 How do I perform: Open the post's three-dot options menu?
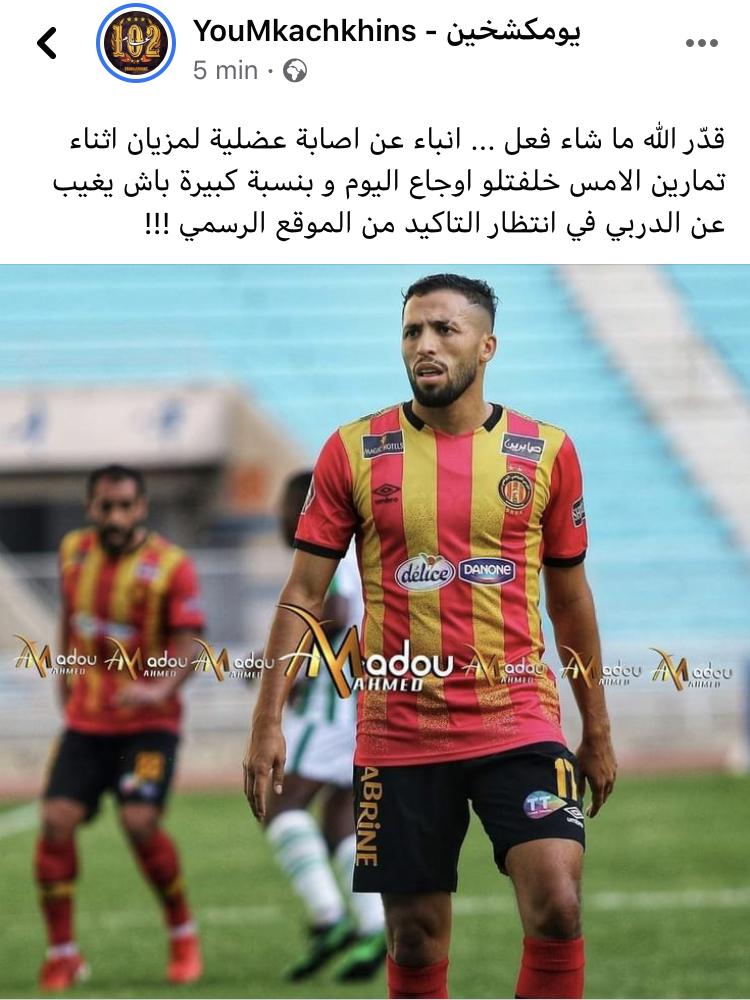point(702,43)
